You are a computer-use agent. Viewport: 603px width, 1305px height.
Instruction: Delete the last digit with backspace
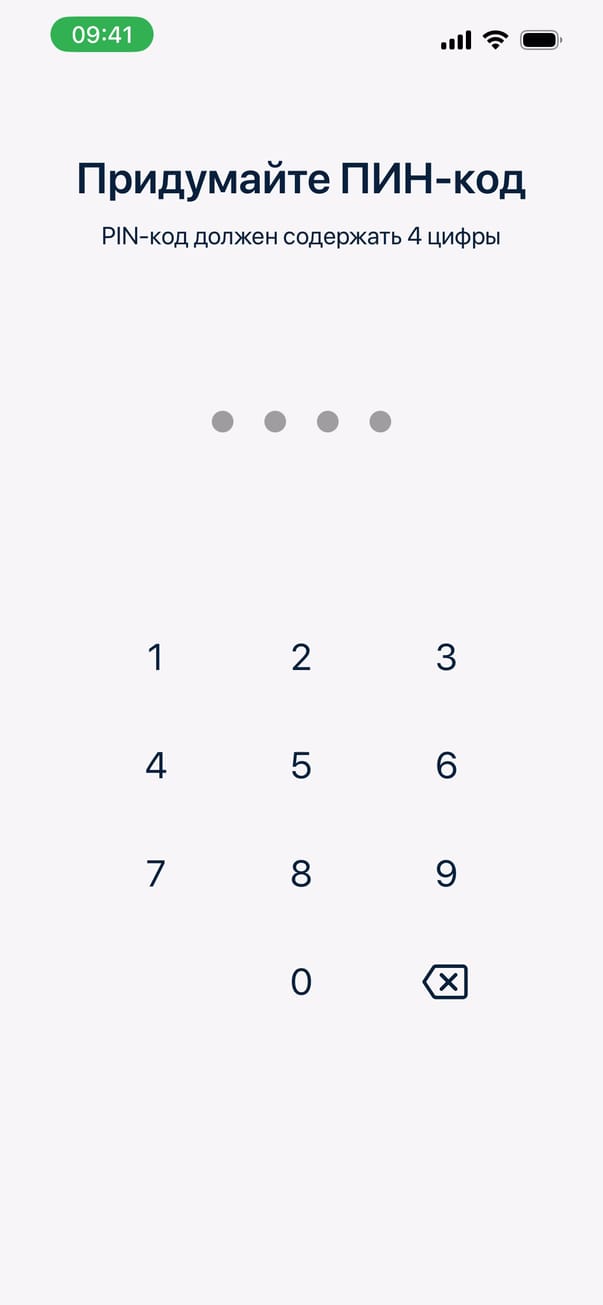coord(446,982)
